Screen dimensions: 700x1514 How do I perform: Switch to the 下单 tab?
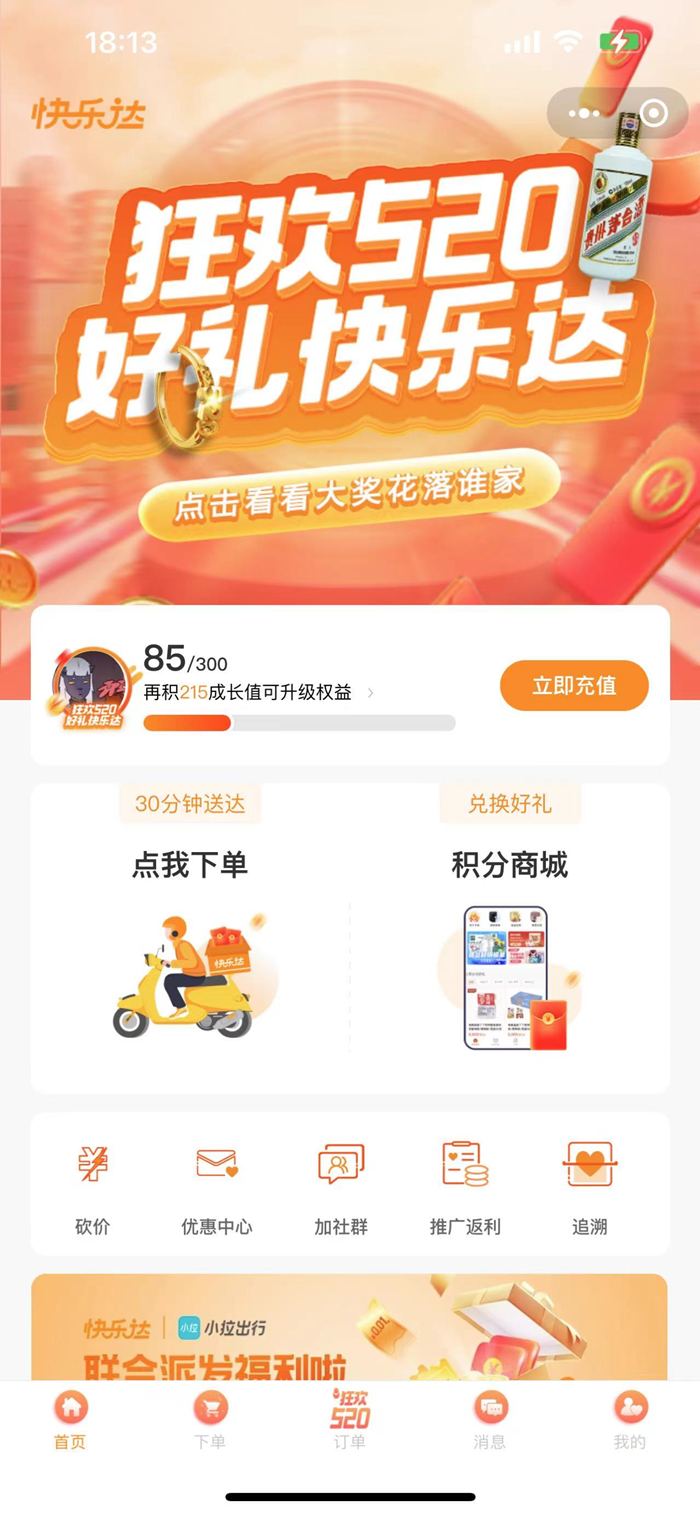(210, 1419)
